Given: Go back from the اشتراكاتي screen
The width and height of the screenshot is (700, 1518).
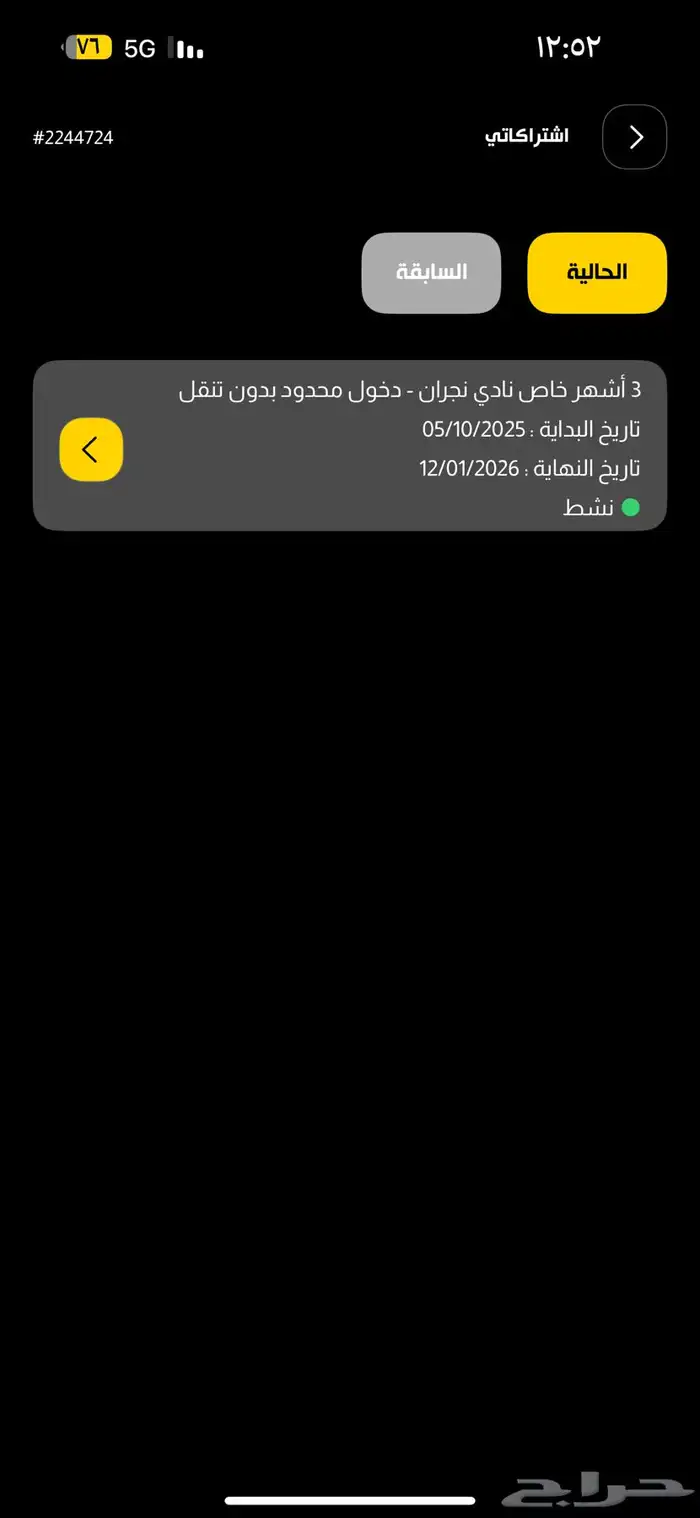Looking at the screenshot, I should pyautogui.click(x=634, y=137).
